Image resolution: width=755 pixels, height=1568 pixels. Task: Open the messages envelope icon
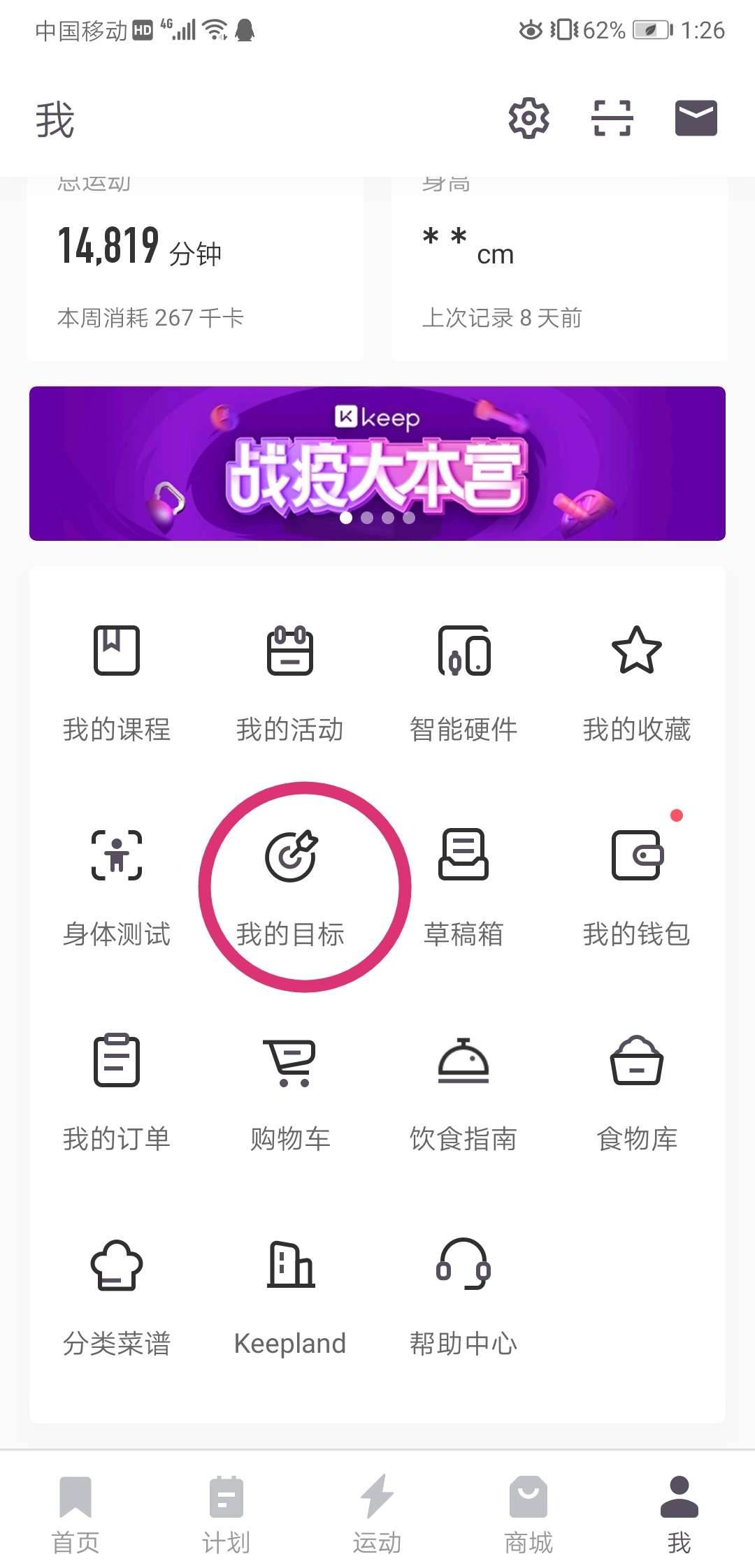[697, 117]
